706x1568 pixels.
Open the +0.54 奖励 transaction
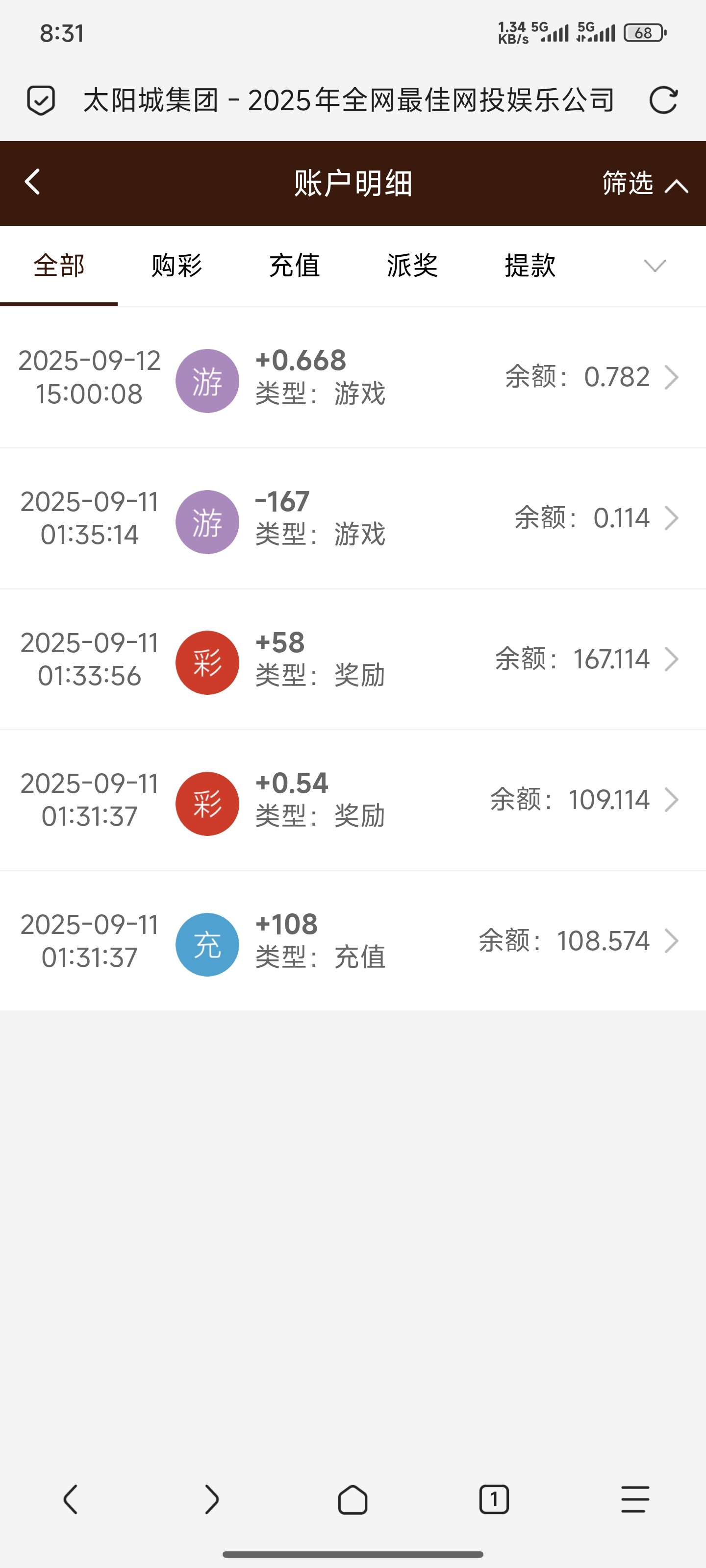tap(353, 800)
